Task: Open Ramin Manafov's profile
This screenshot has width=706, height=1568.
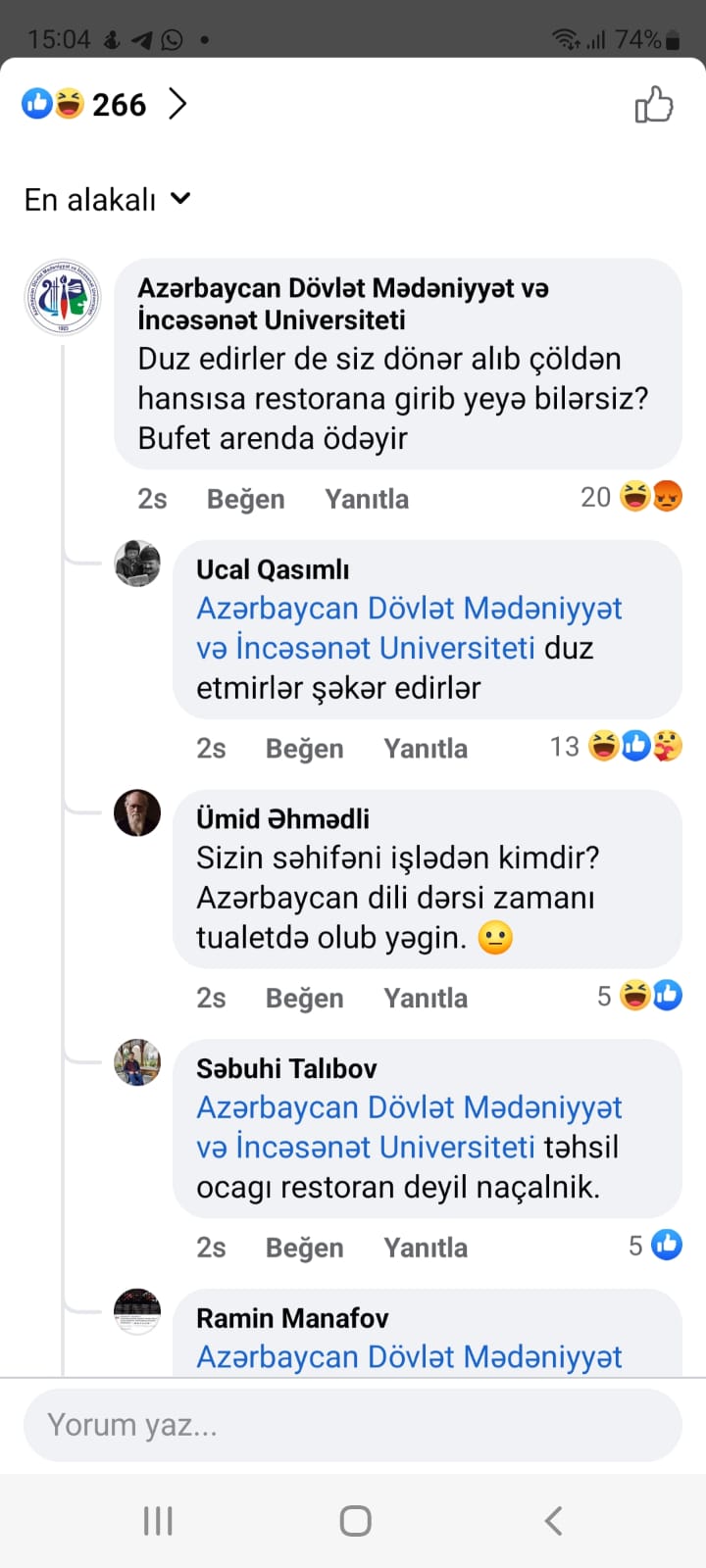Action: coord(292,1318)
